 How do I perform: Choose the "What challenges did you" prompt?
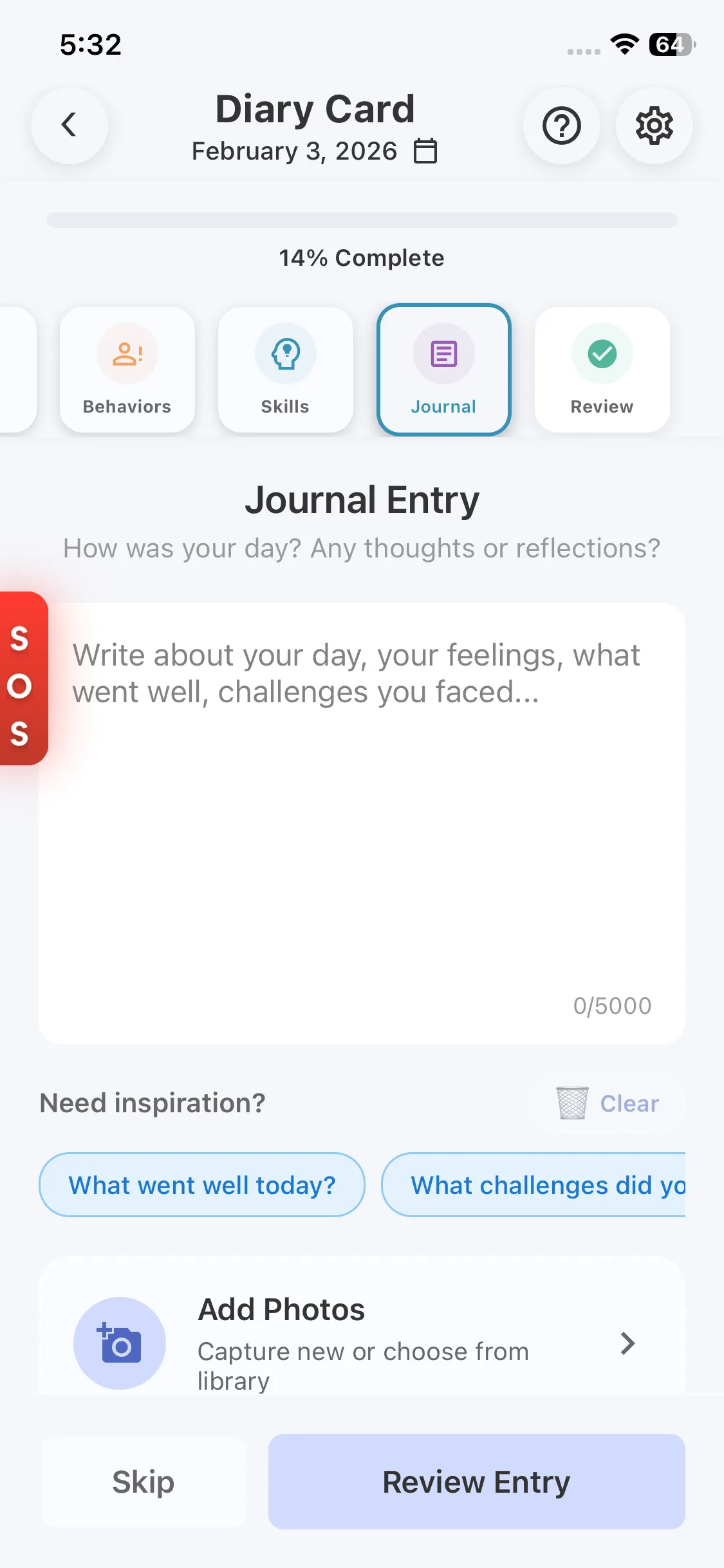click(534, 1184)
